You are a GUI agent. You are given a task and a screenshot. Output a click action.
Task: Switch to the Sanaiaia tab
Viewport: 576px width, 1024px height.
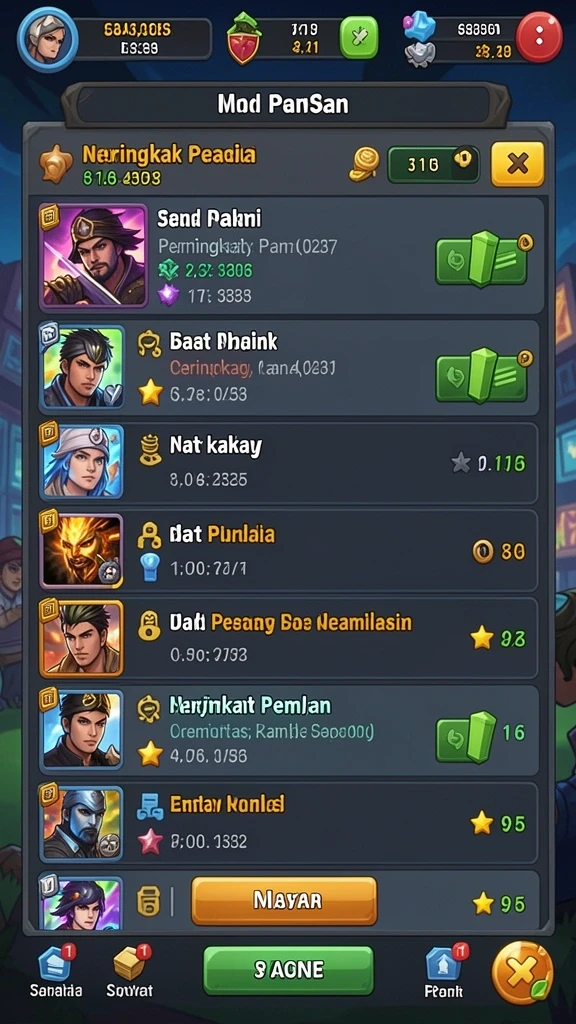click(56, 971)
